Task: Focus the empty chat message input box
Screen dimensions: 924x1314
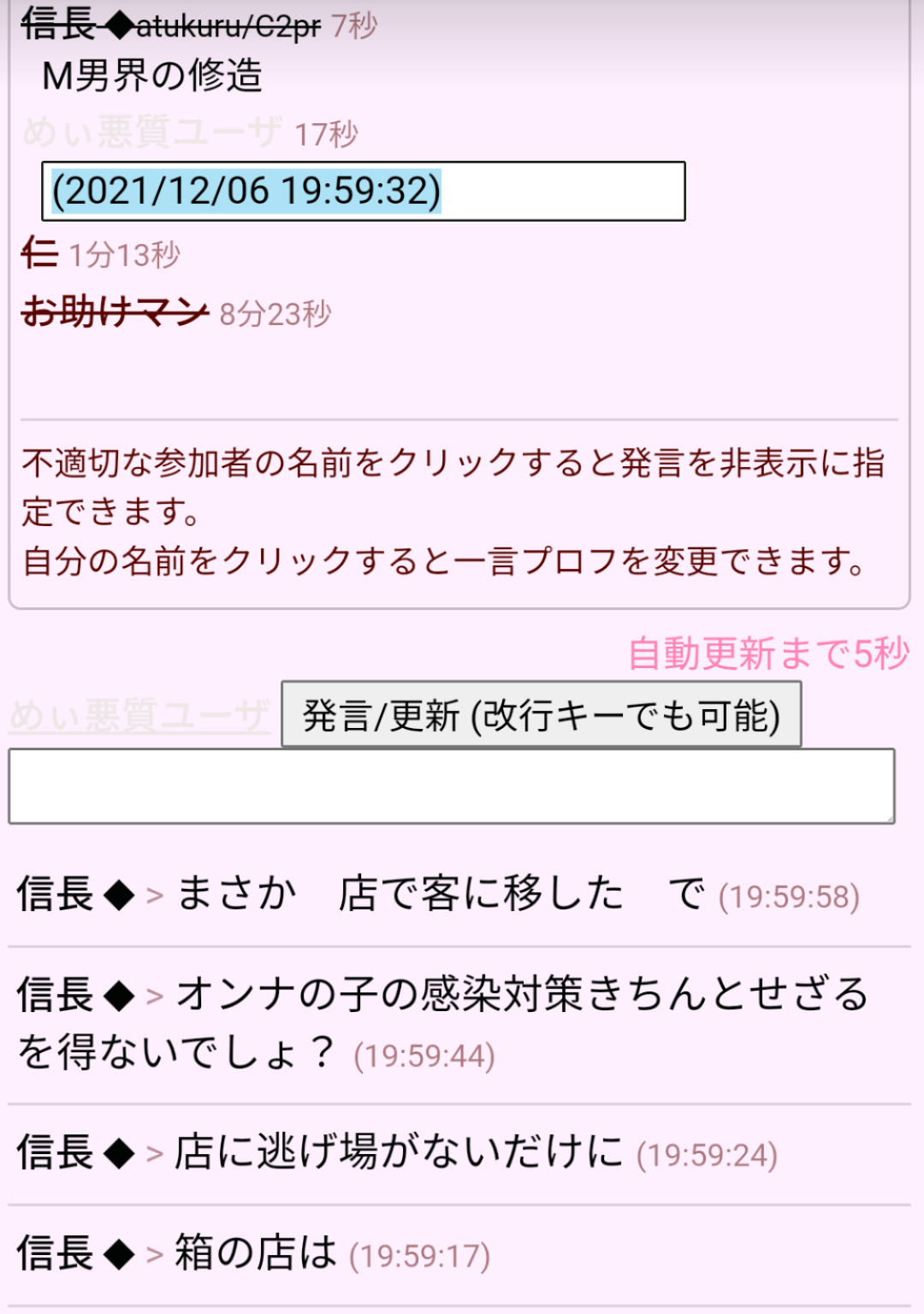Action: [x=452, y=787]
